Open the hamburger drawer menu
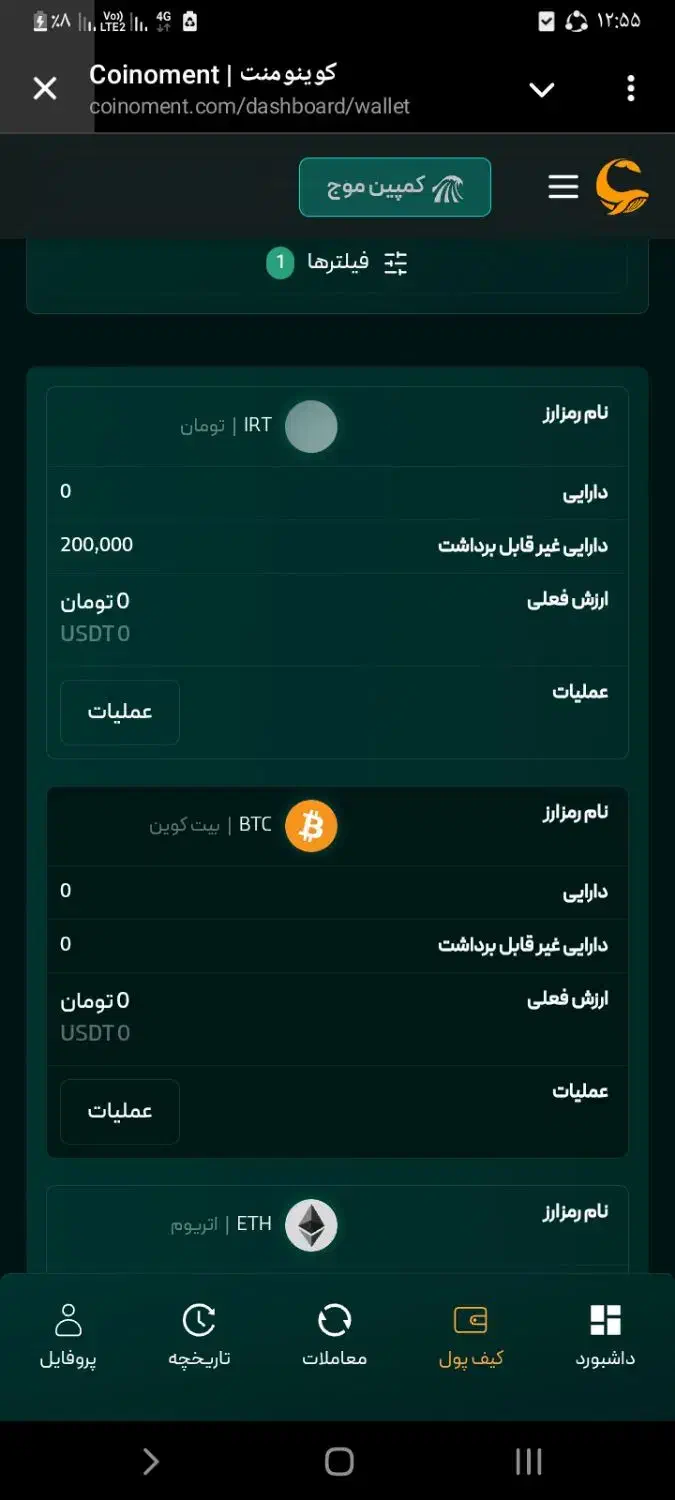675x1500 pixels. coord(563,187)
